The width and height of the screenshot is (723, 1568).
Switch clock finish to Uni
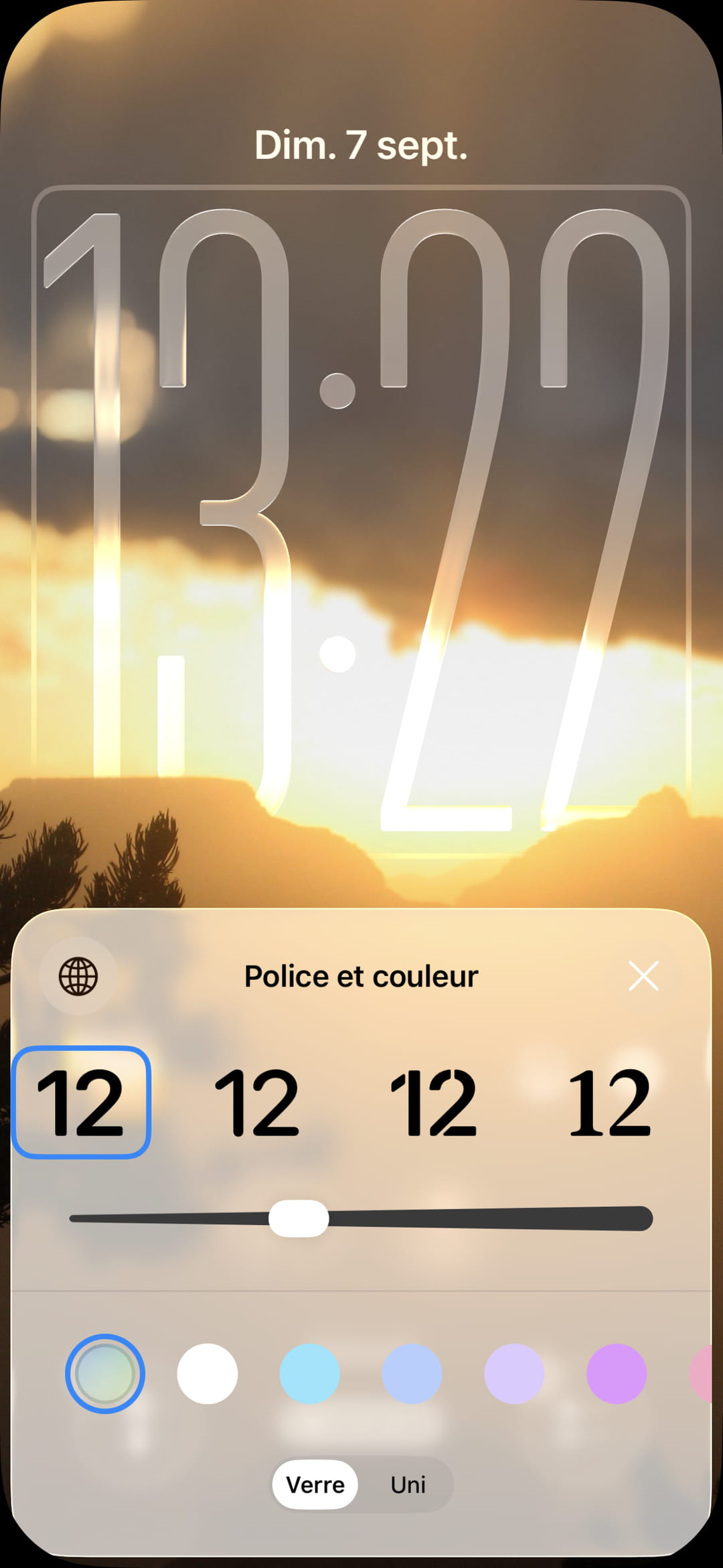[x=408, y=1484]
